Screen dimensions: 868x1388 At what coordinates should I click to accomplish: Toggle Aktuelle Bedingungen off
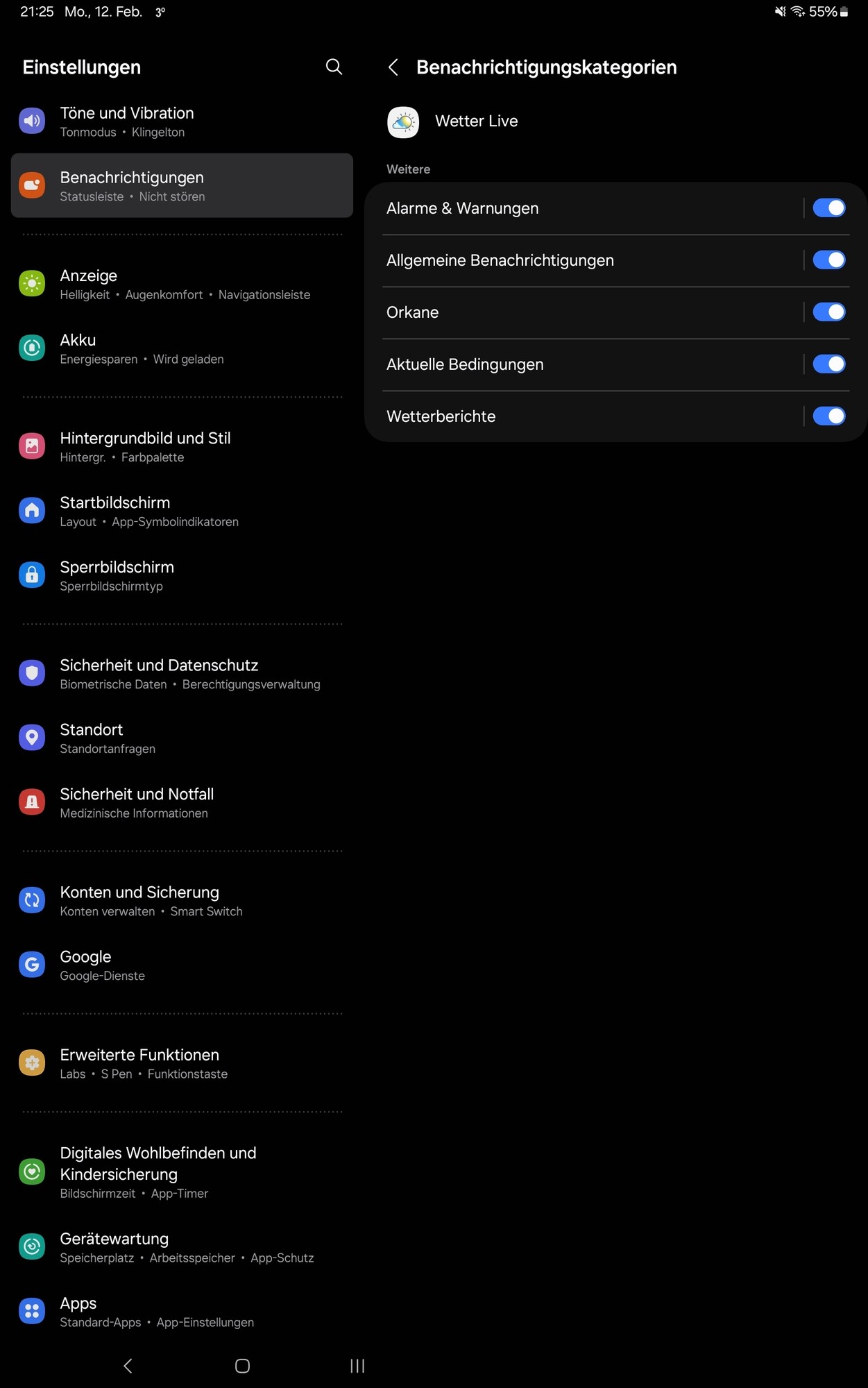coord(828,364)
